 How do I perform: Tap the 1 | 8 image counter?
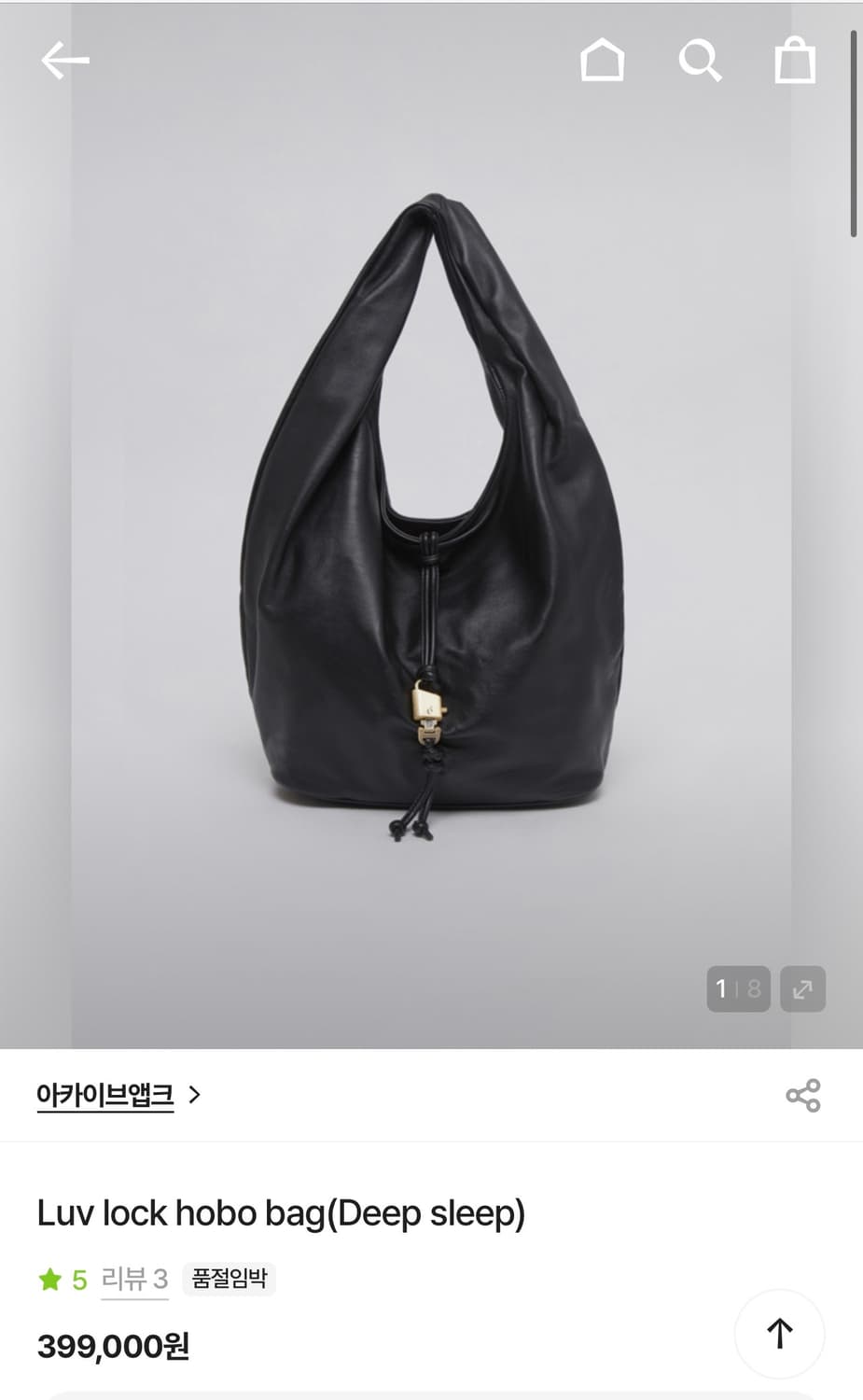737,988
